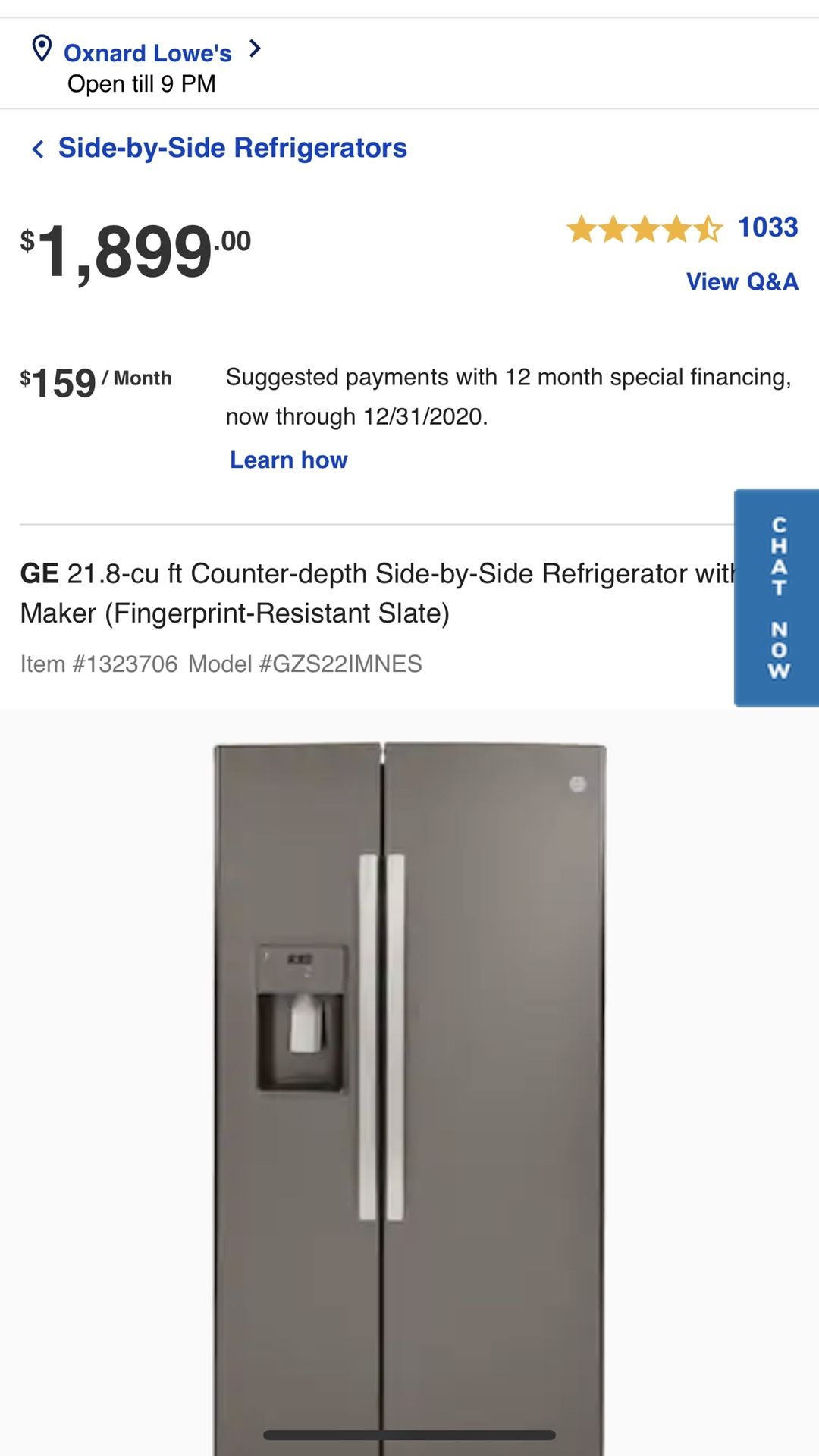Open the Chat Now panel
This screenshot has width=819, height=1456.
[777, 598]
